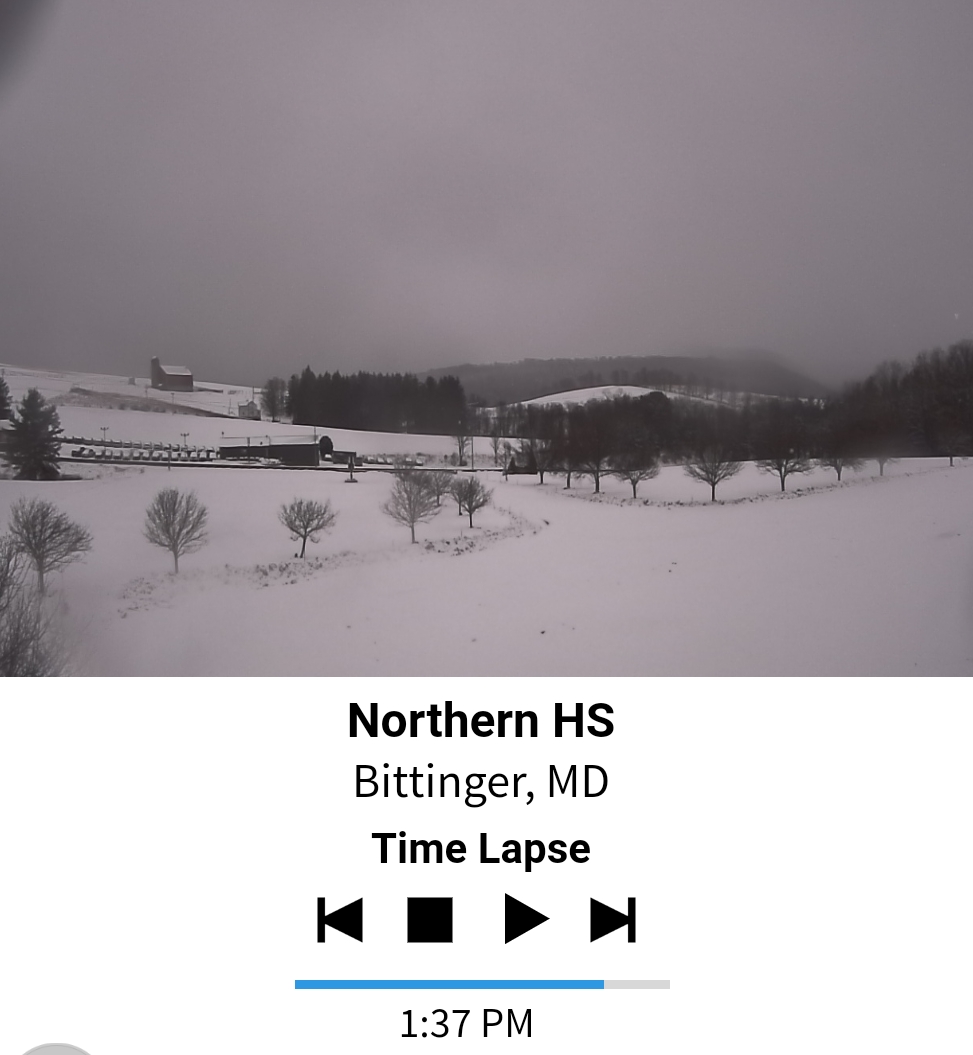973x1055 pixels.
Task: Play the time lapse
Action: [525, 919]
